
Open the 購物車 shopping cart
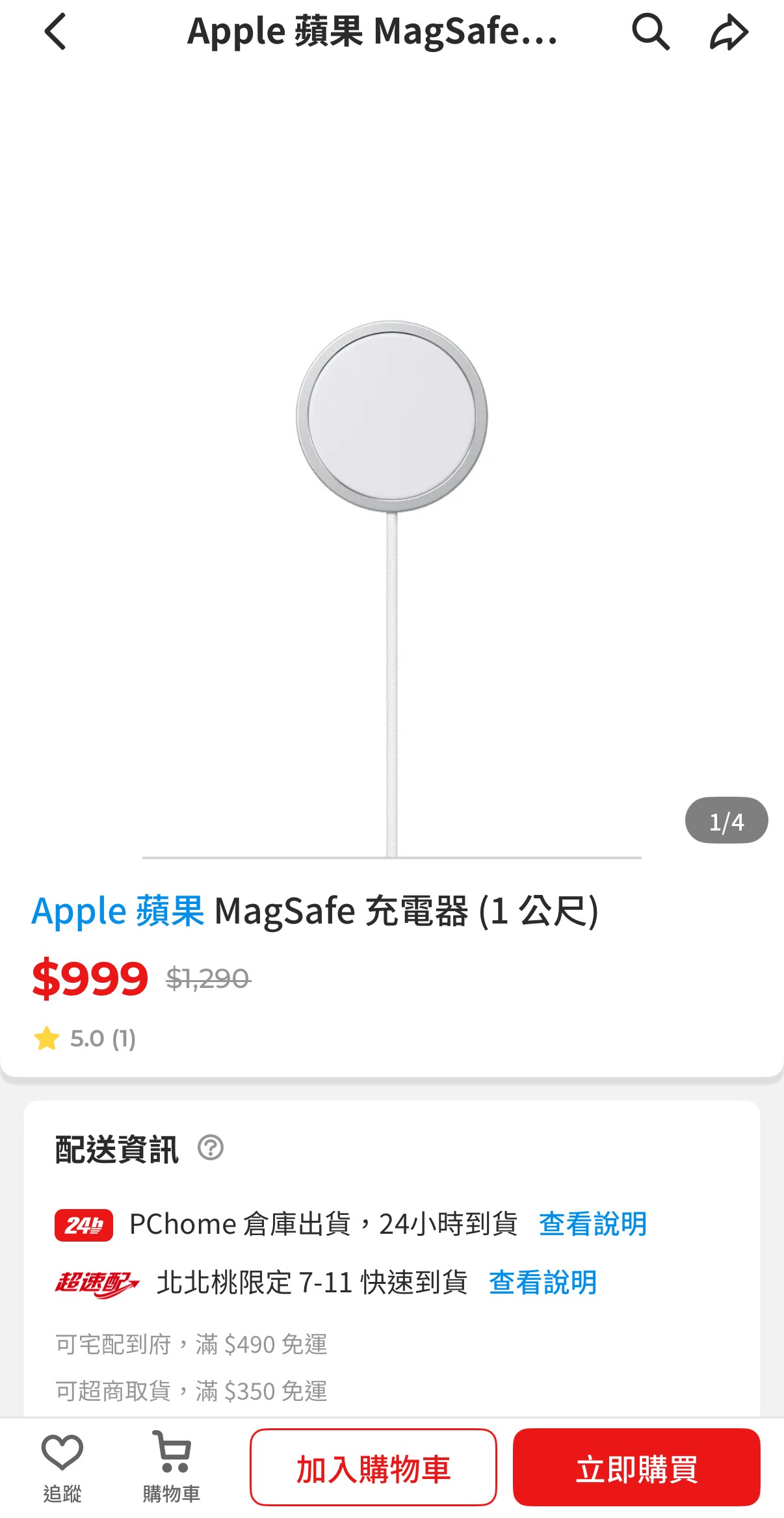[x=172, y=1467]
